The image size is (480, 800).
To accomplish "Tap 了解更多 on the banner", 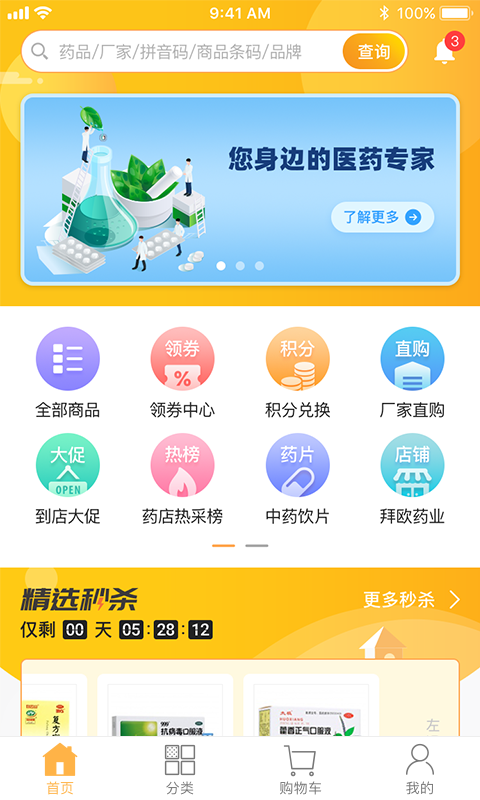I will pyautogui.click(x=383, y=217).
